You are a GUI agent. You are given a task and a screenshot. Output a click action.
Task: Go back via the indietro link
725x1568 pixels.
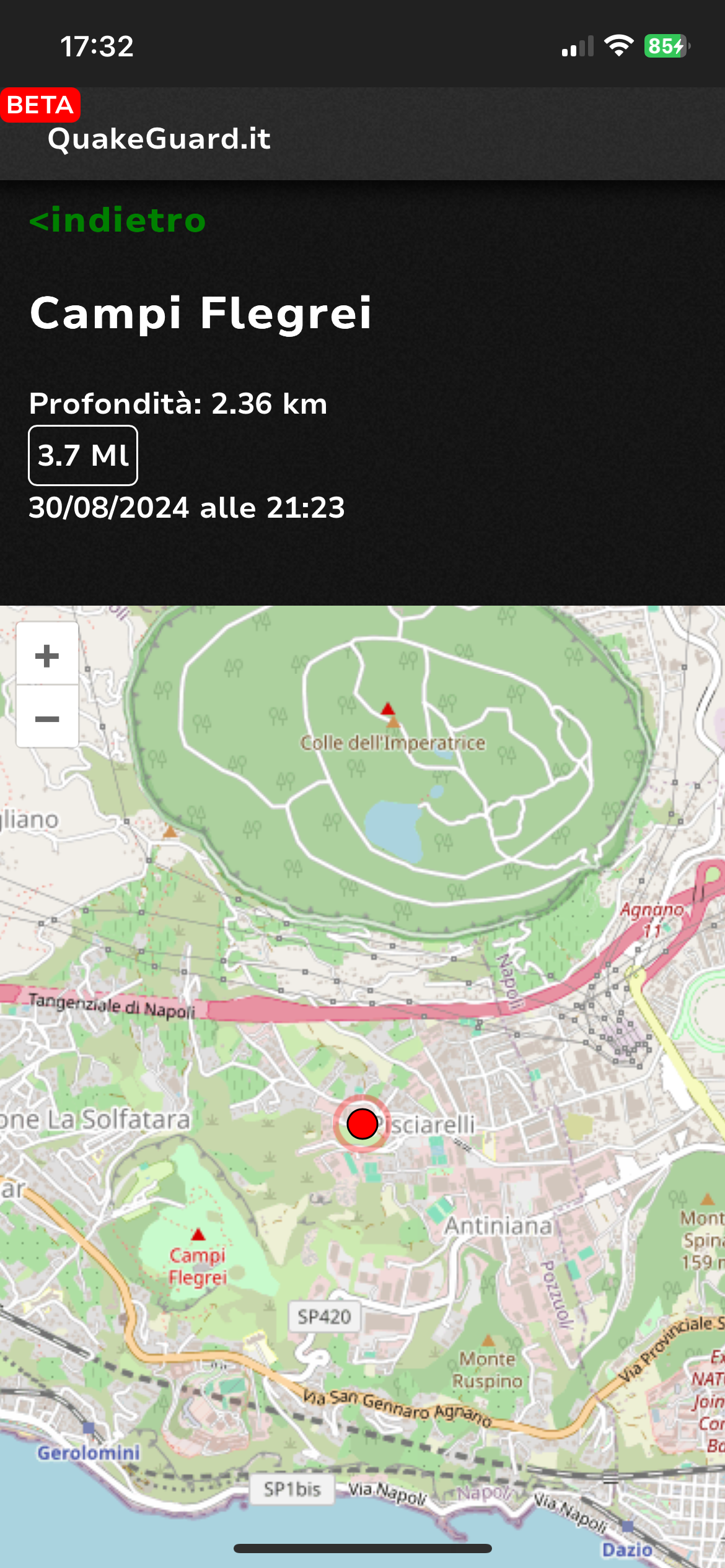[x=117, y=220]
